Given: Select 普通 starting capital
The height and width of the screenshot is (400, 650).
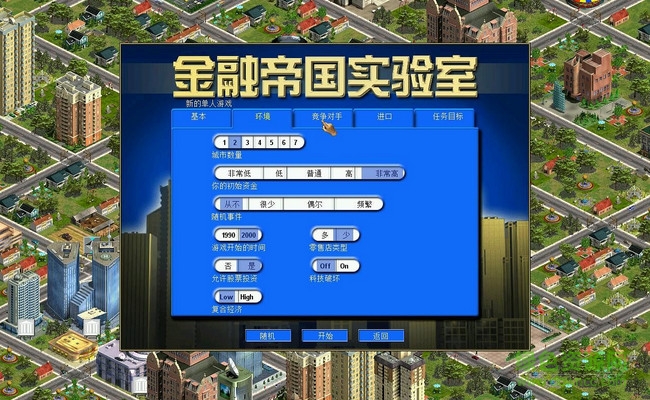Looking at the screenshot, I should tap(313, 173).
